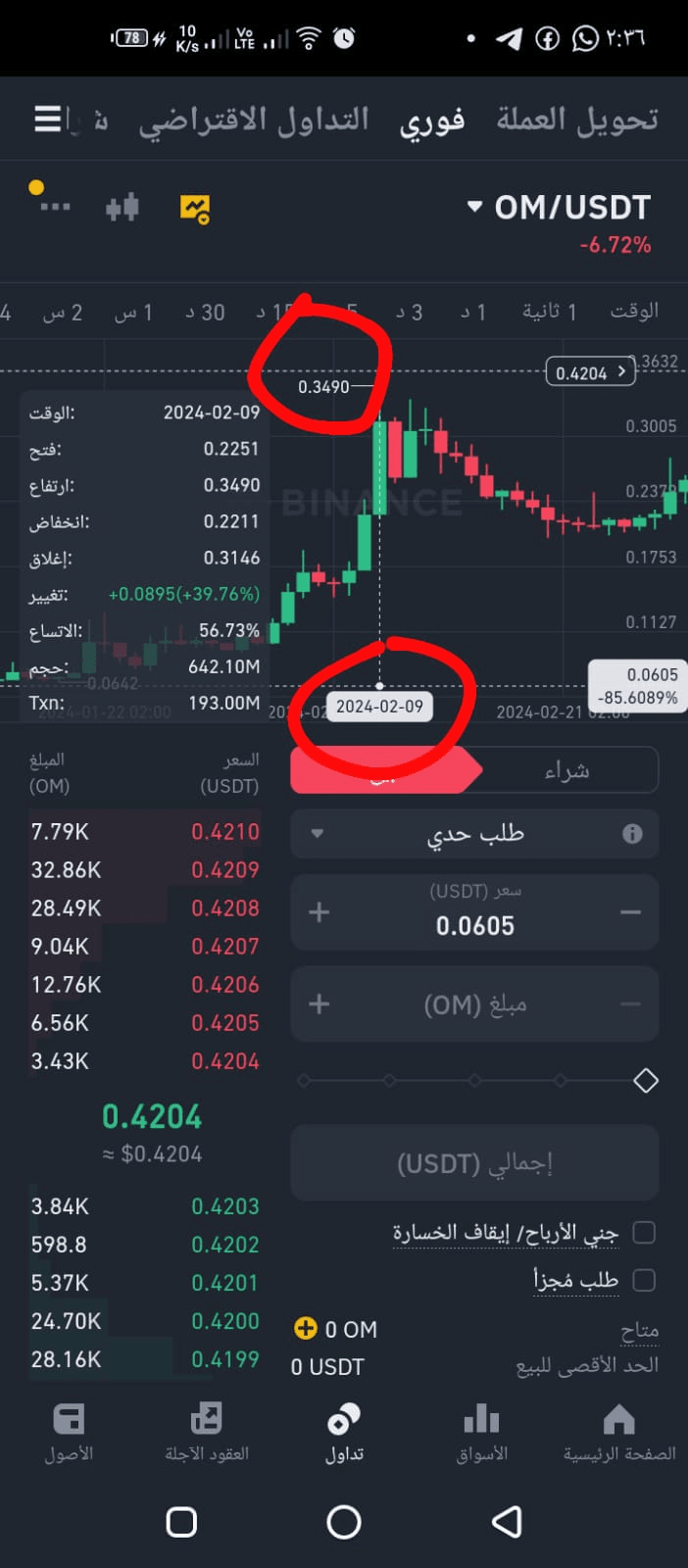Tap the yellow plus beside 0 OM

point(306,1328)
